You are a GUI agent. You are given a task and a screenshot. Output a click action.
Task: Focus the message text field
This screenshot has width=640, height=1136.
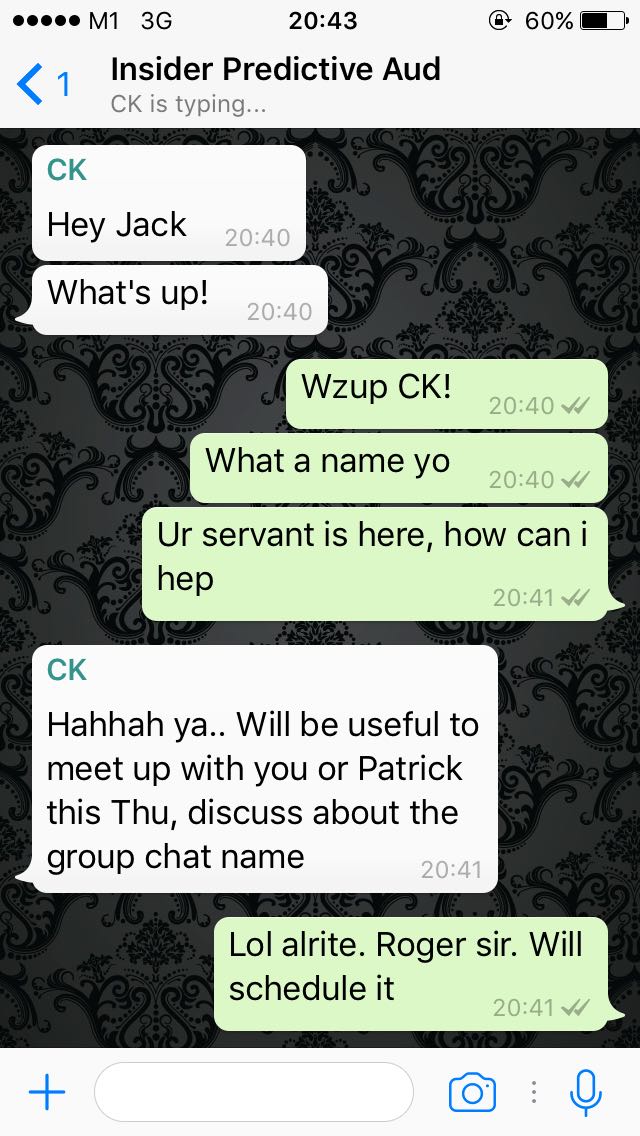253,1092
